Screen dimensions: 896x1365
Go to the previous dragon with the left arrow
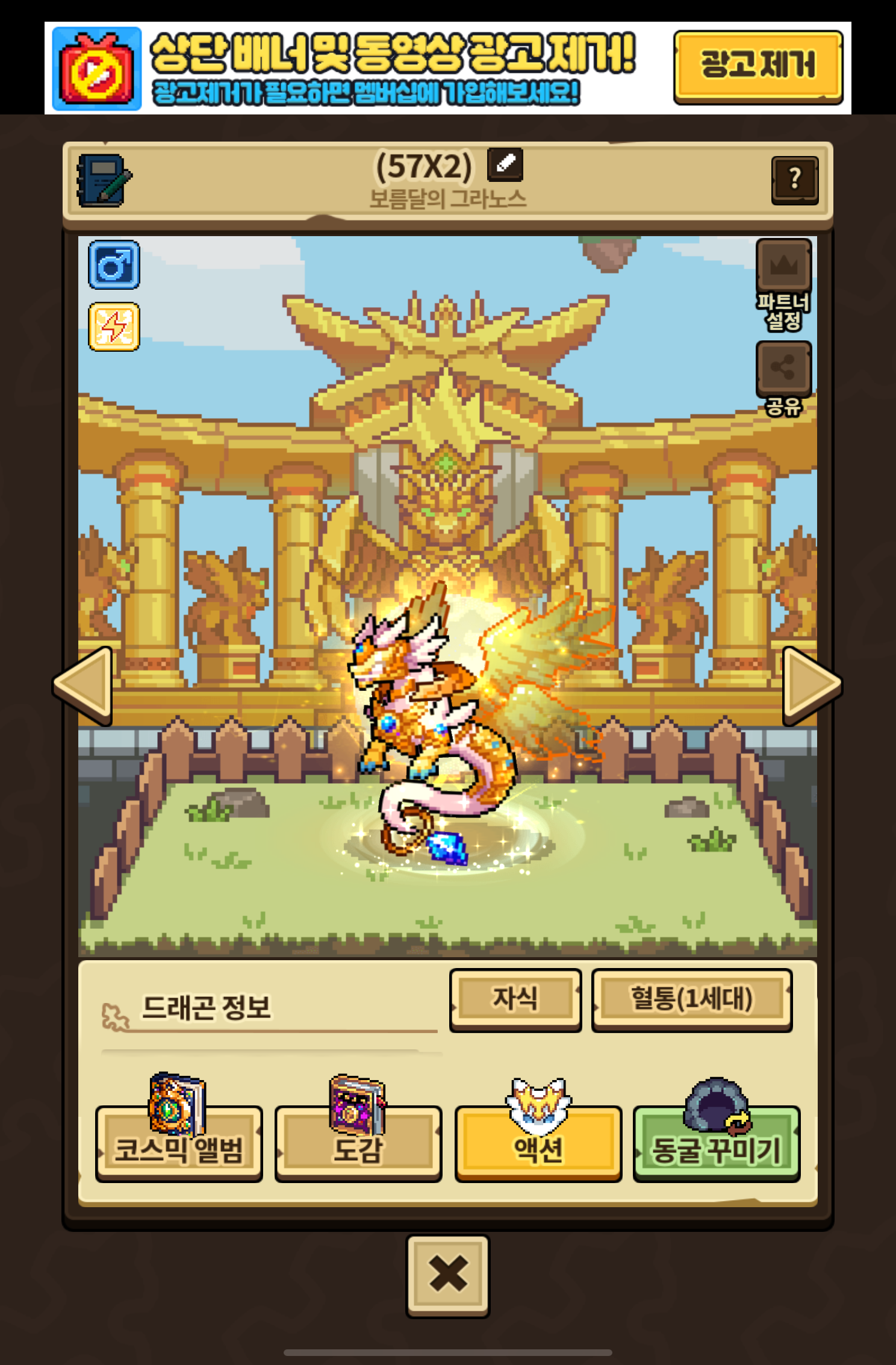84,686
